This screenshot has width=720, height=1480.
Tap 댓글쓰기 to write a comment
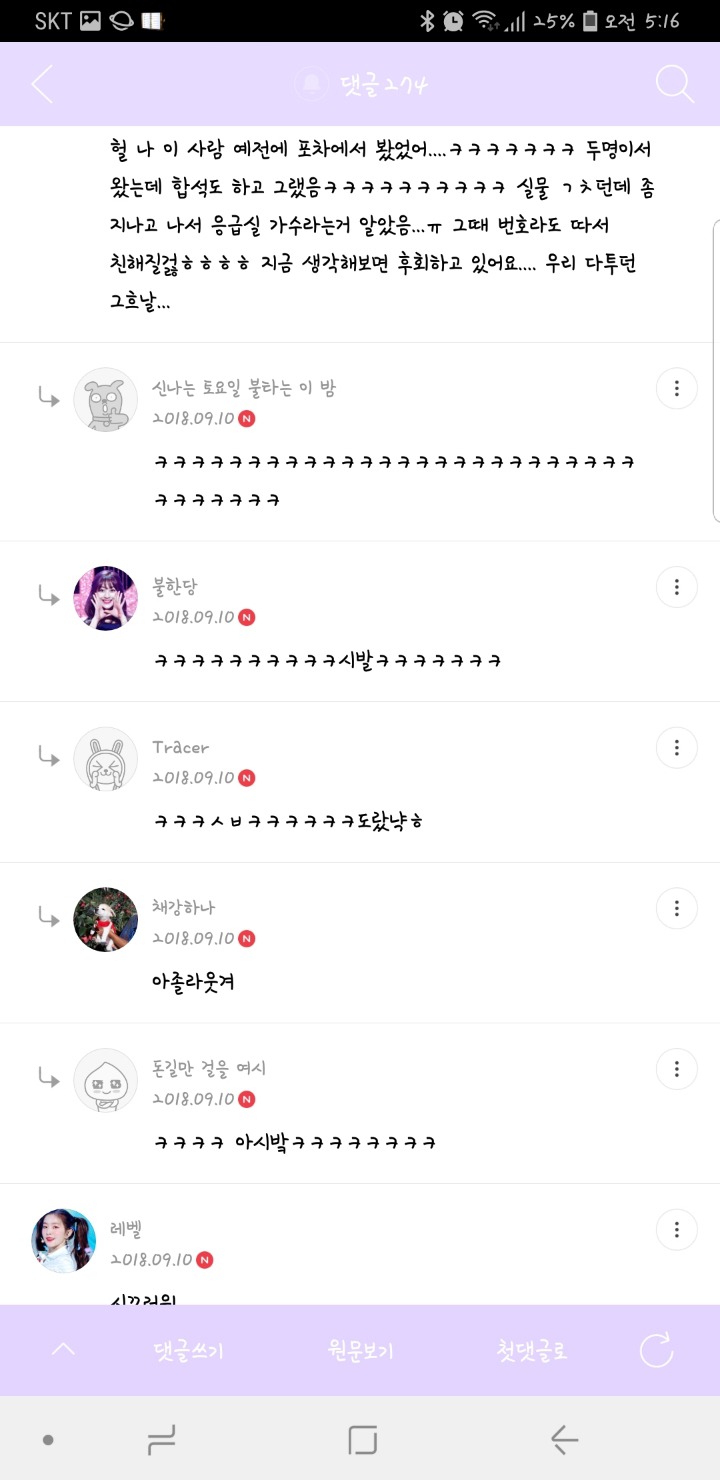189,1349
